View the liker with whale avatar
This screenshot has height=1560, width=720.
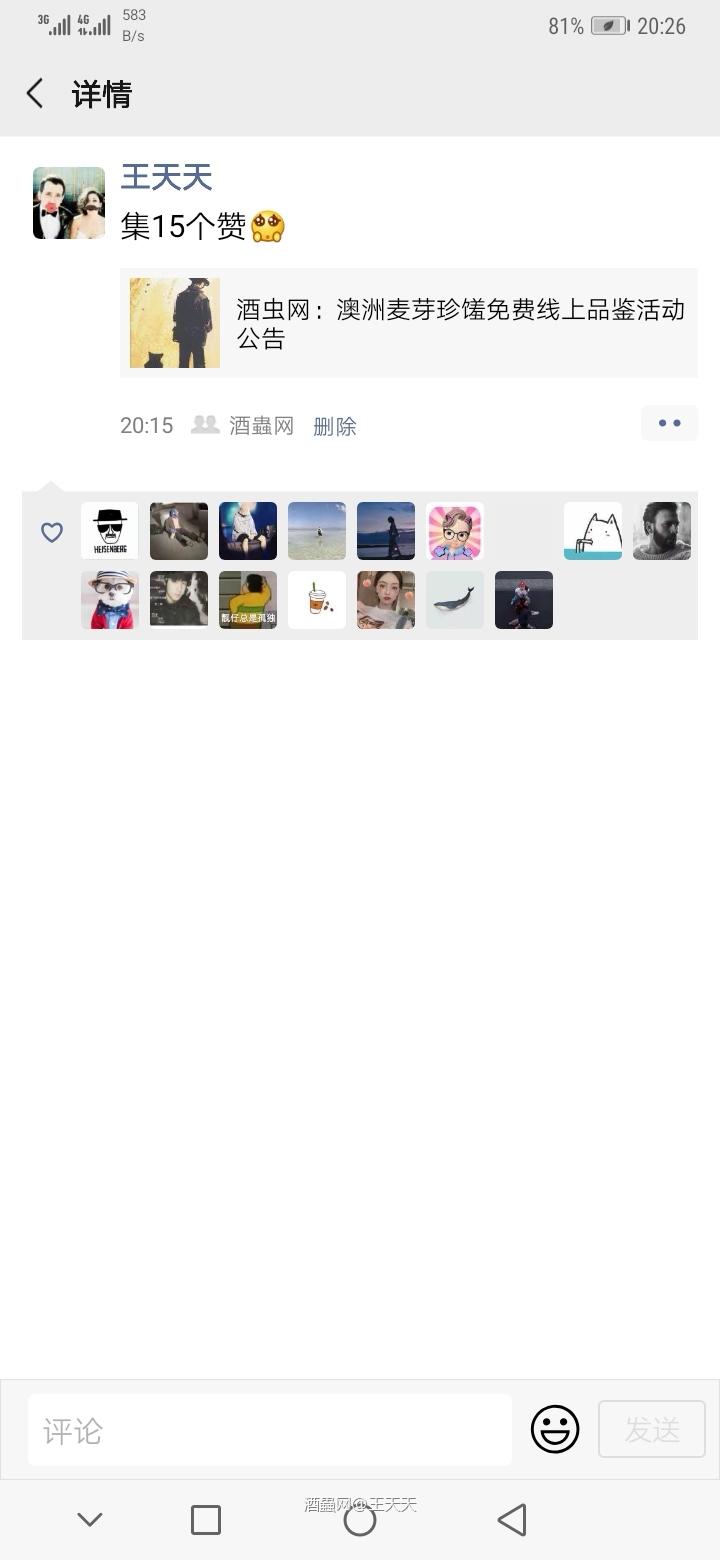(x=455, y=600)
